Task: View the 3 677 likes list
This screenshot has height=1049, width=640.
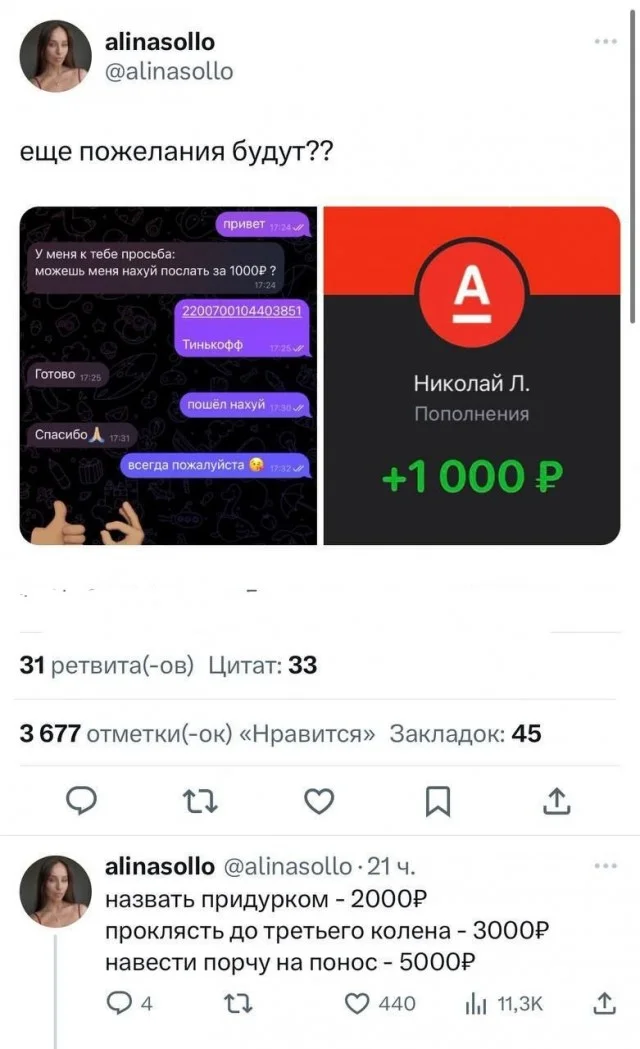Action: coord(197,734)
